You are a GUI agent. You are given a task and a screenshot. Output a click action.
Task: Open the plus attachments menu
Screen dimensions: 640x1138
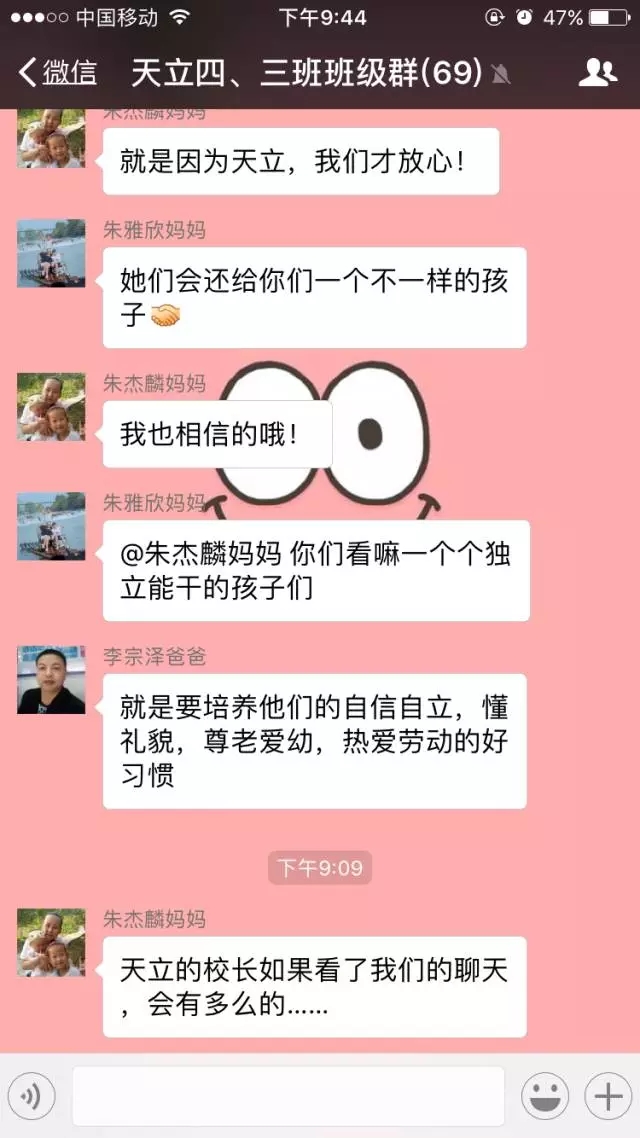[608, 1097]
